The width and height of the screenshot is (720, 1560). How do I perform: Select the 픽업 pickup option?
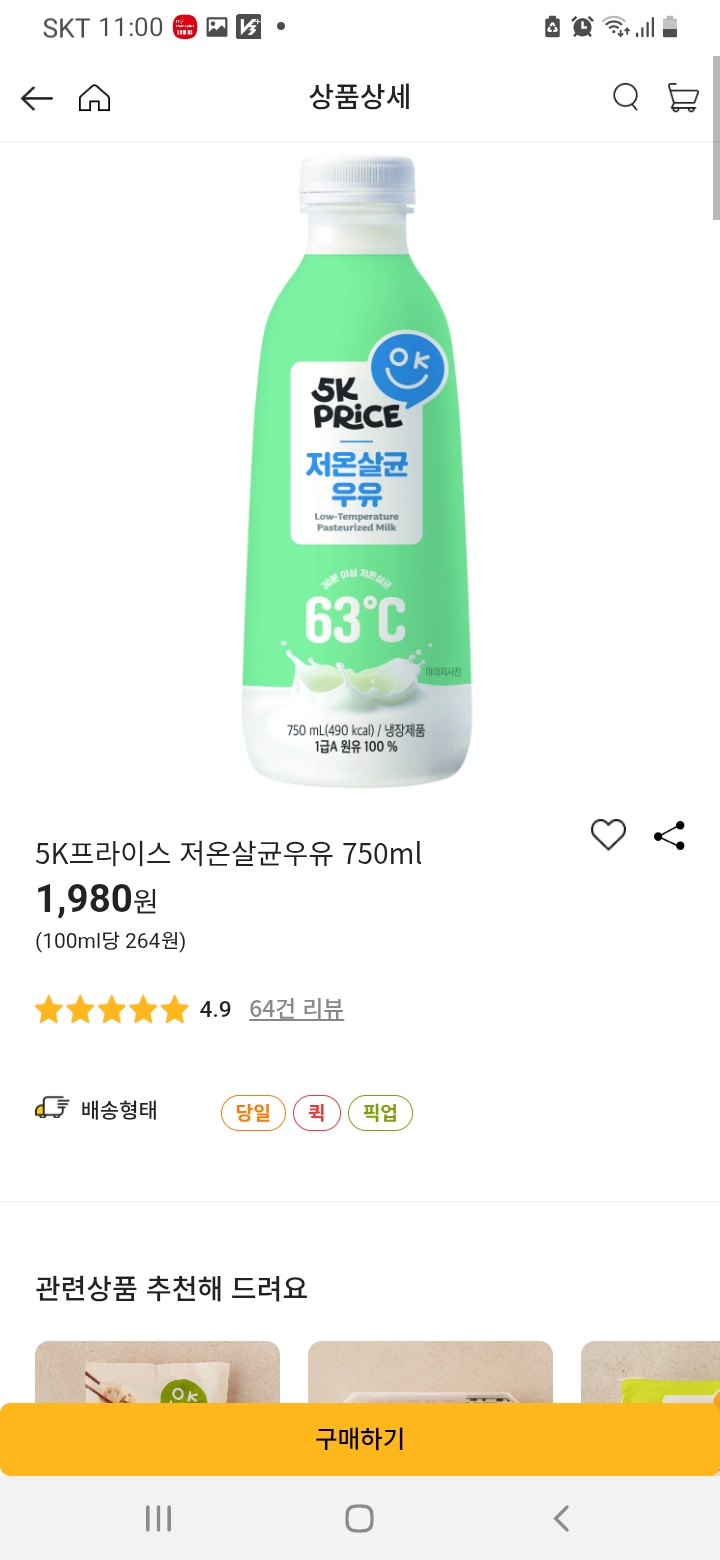tap(380, 1112)
